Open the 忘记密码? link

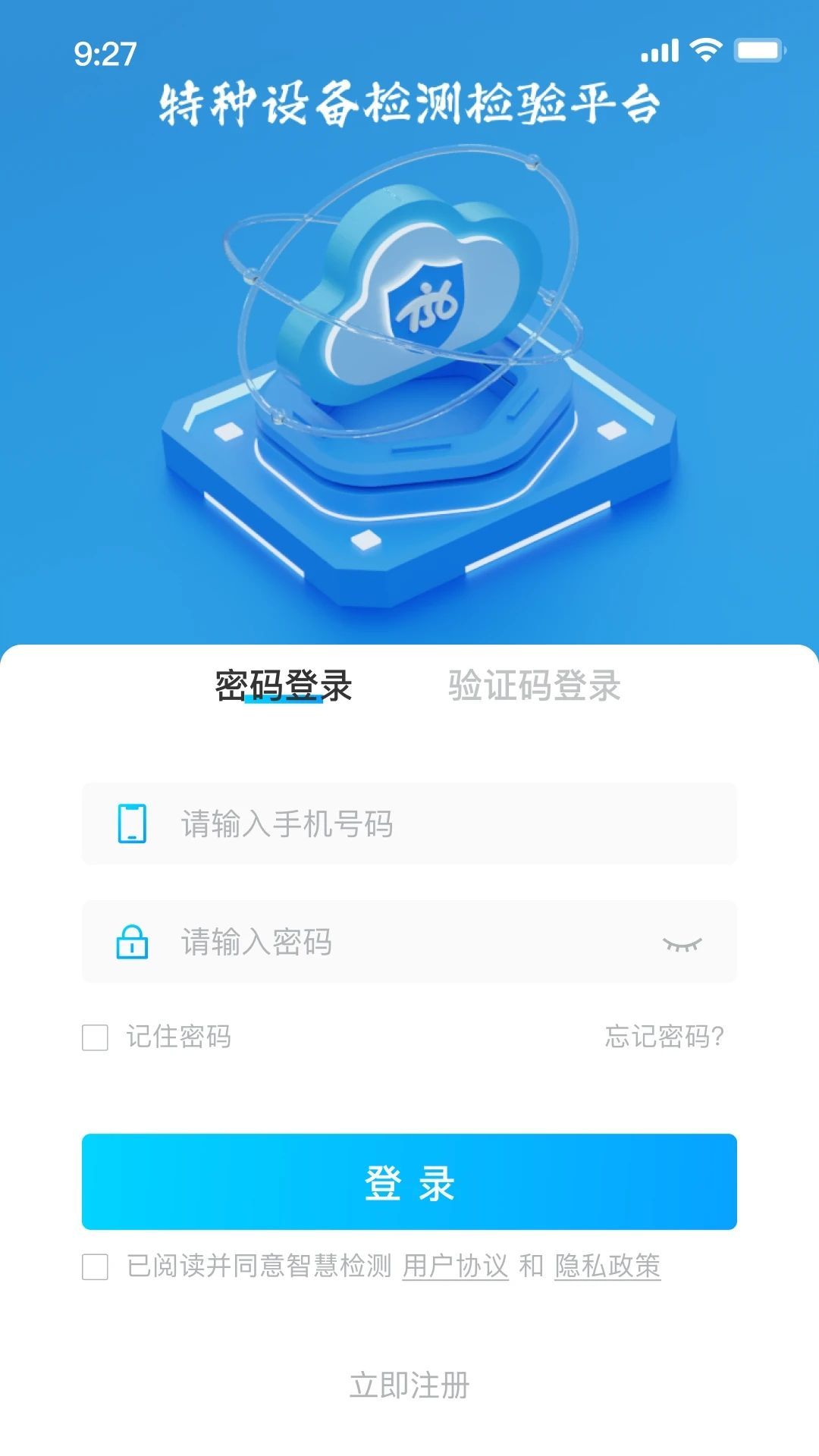[664, 1036]
